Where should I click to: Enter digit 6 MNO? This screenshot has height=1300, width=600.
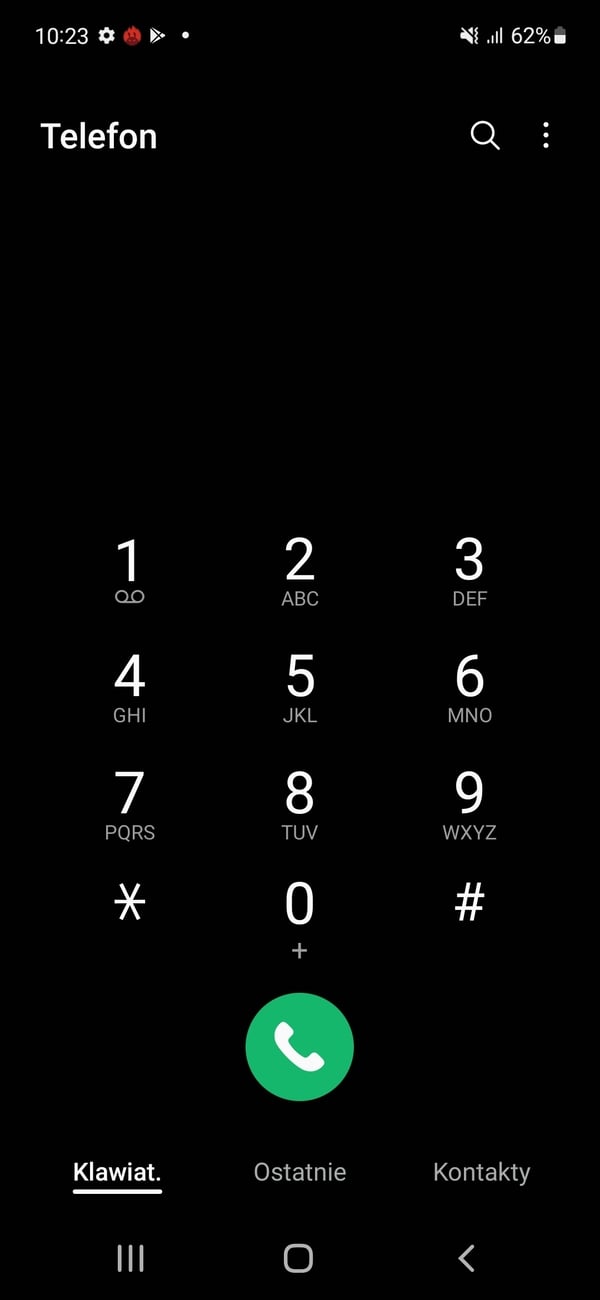470,688
